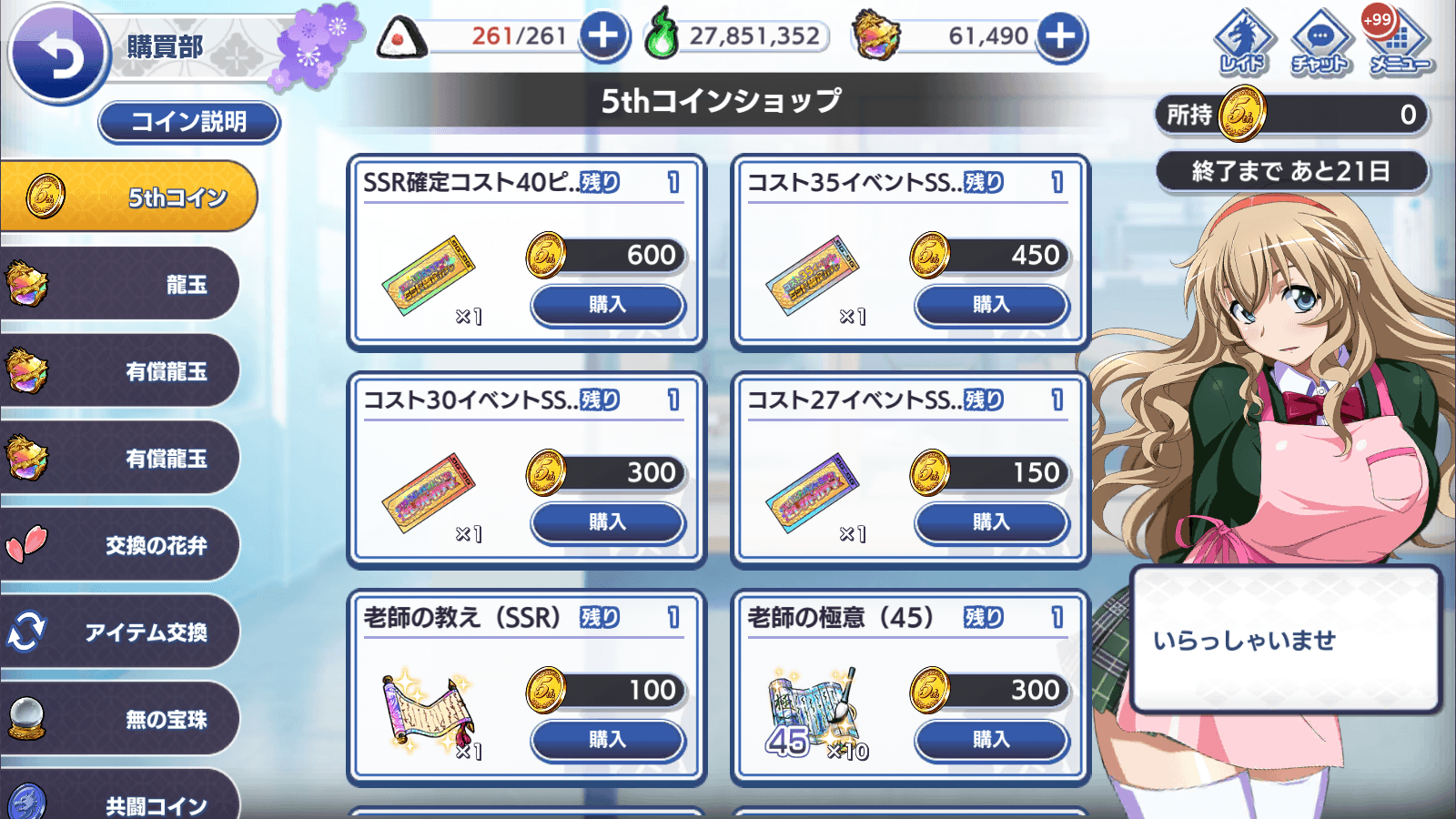Buy the SSR確定コスト40 ticket for 600
Image resolution: width=1456 pixels, height=819 pixels.
[x=607, y=305]
